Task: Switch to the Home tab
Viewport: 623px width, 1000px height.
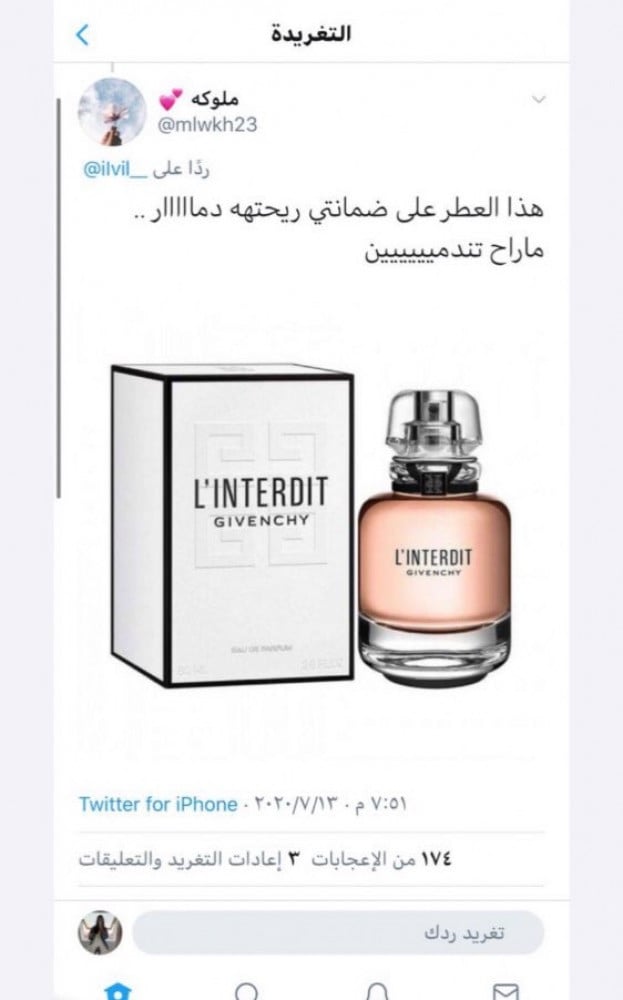Action: tap(117, 989)
